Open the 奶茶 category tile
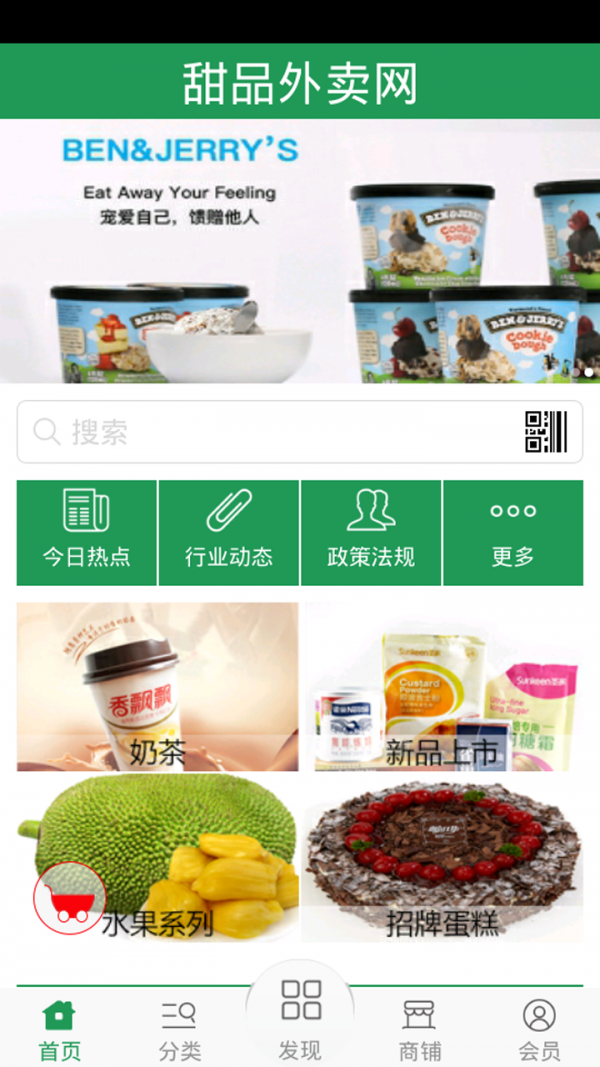 pos(157,686)
